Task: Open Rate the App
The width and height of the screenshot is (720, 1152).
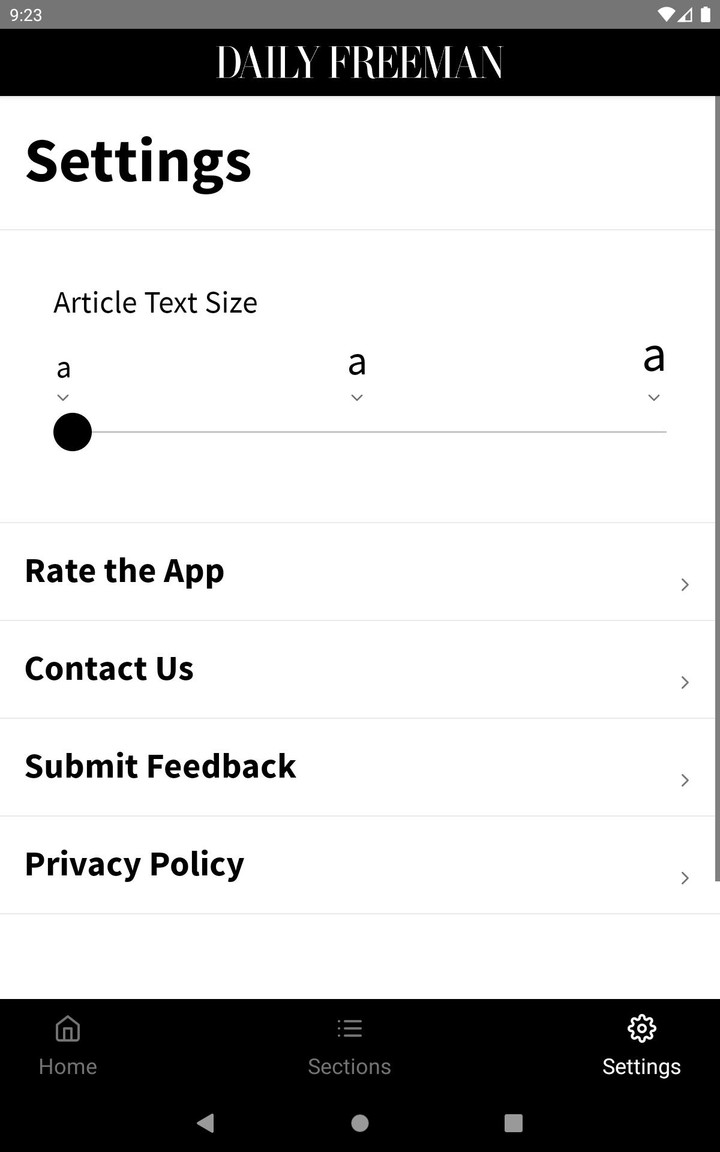Action: [x=124, y=571]
